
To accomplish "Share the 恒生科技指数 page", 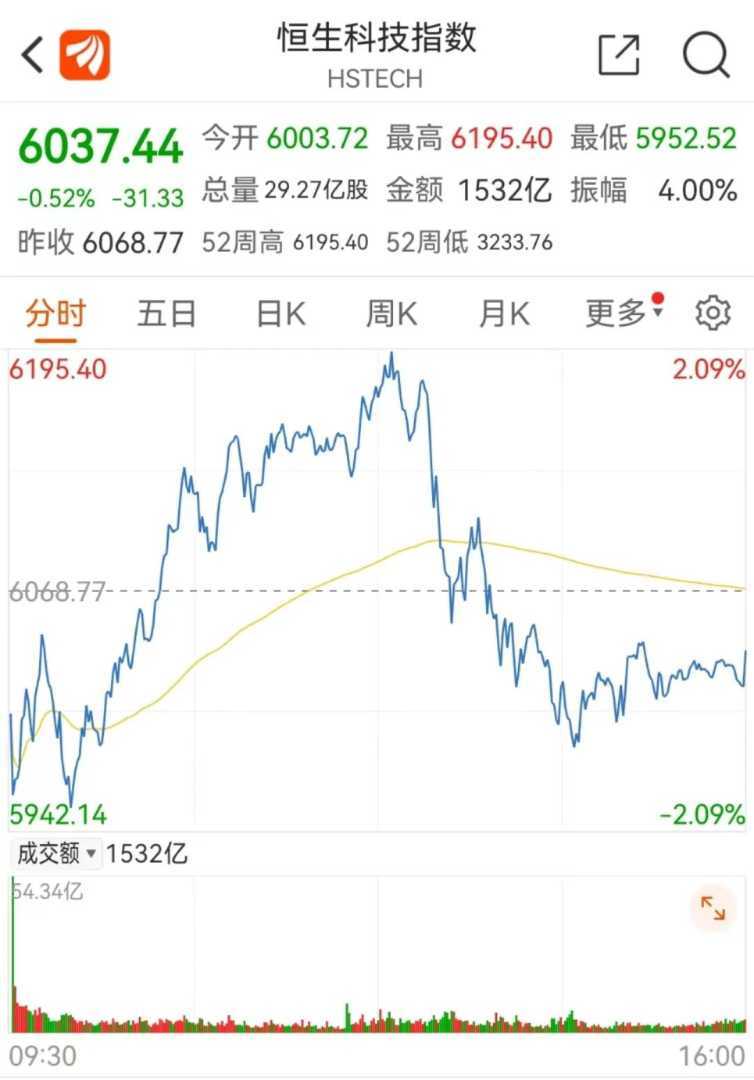I will (x=618, y=54).
